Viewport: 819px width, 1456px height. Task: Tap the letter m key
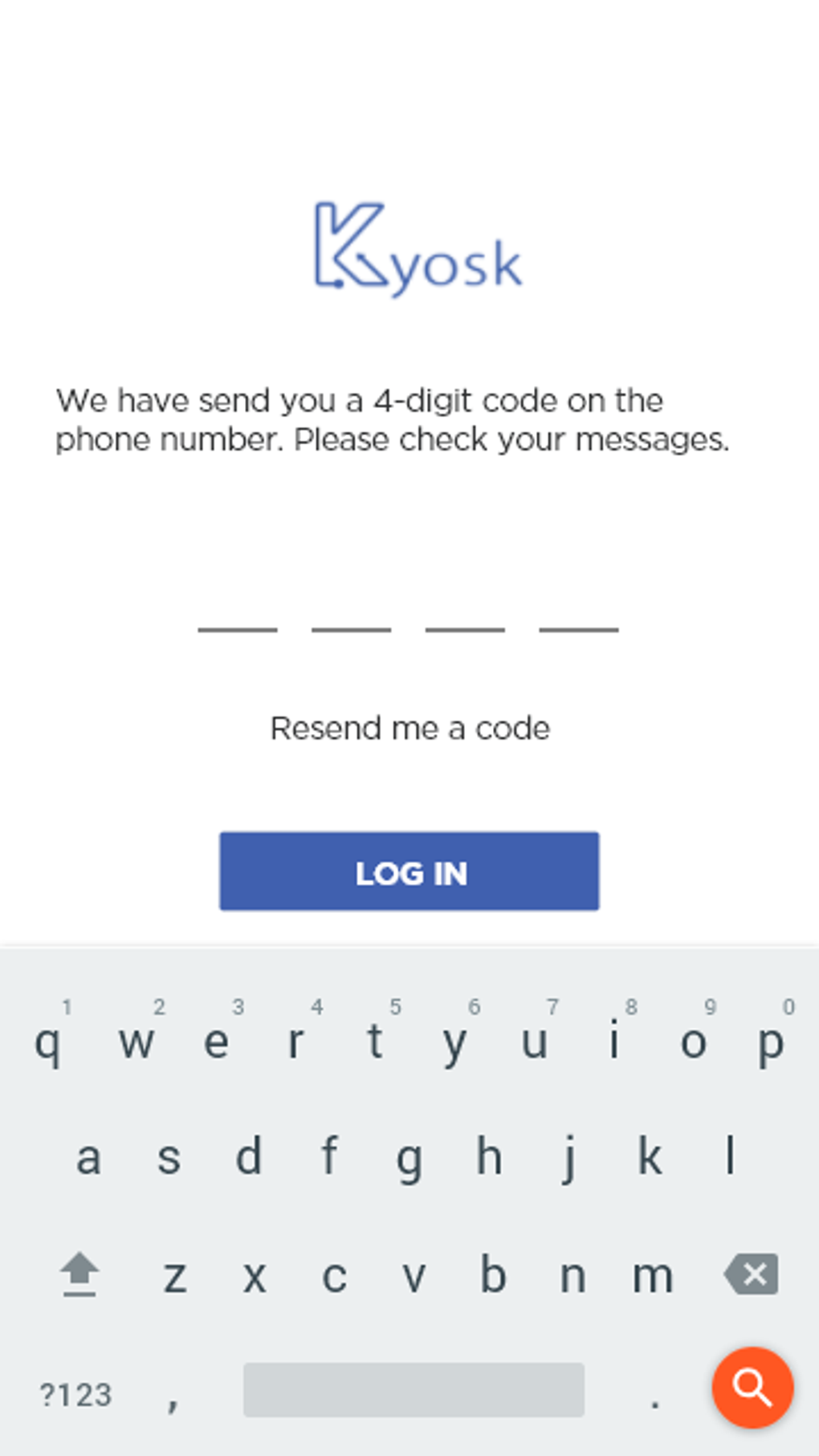click(x=649, y=1274)
